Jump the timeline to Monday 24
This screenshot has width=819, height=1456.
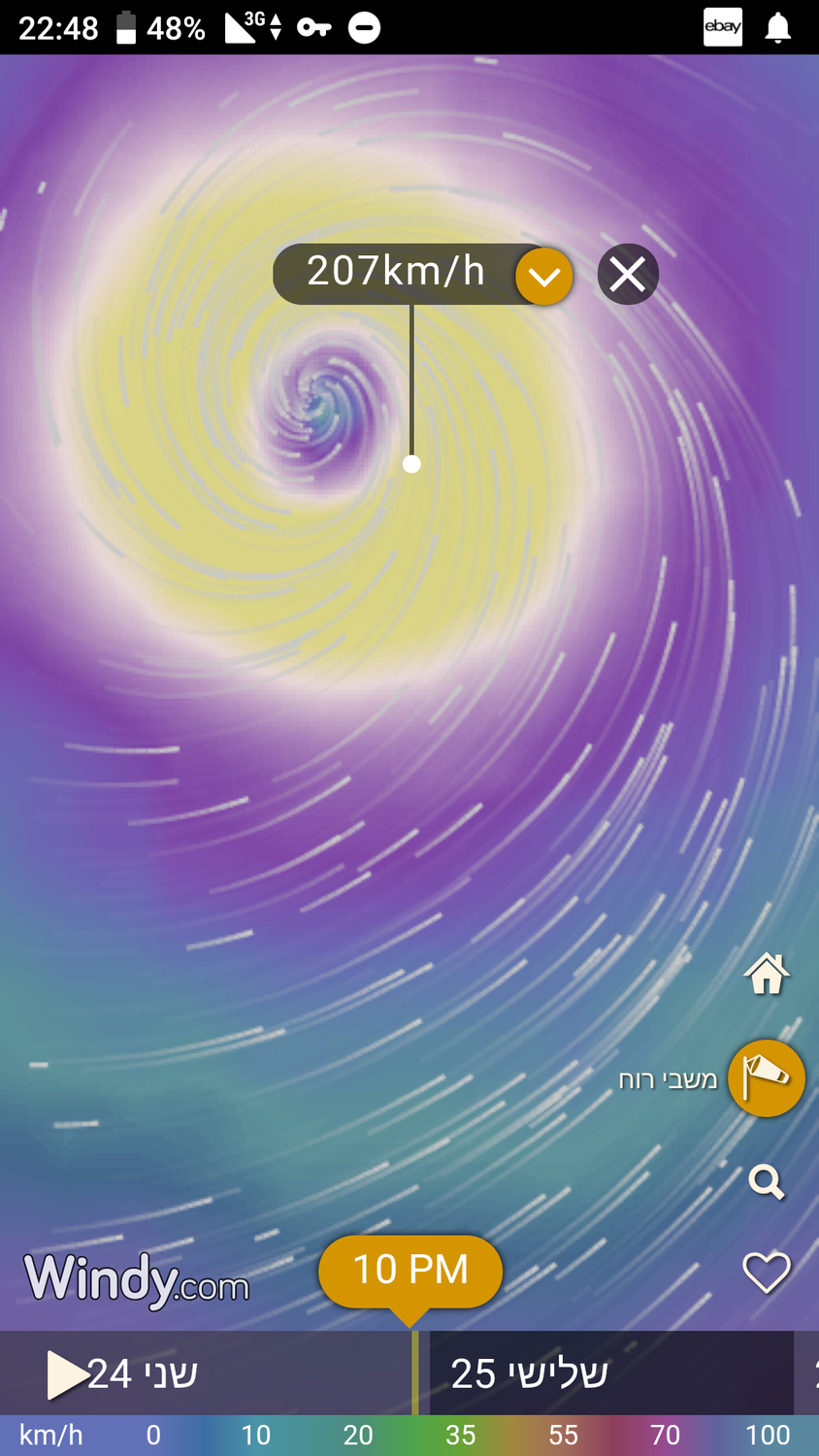pos(146,1374)
